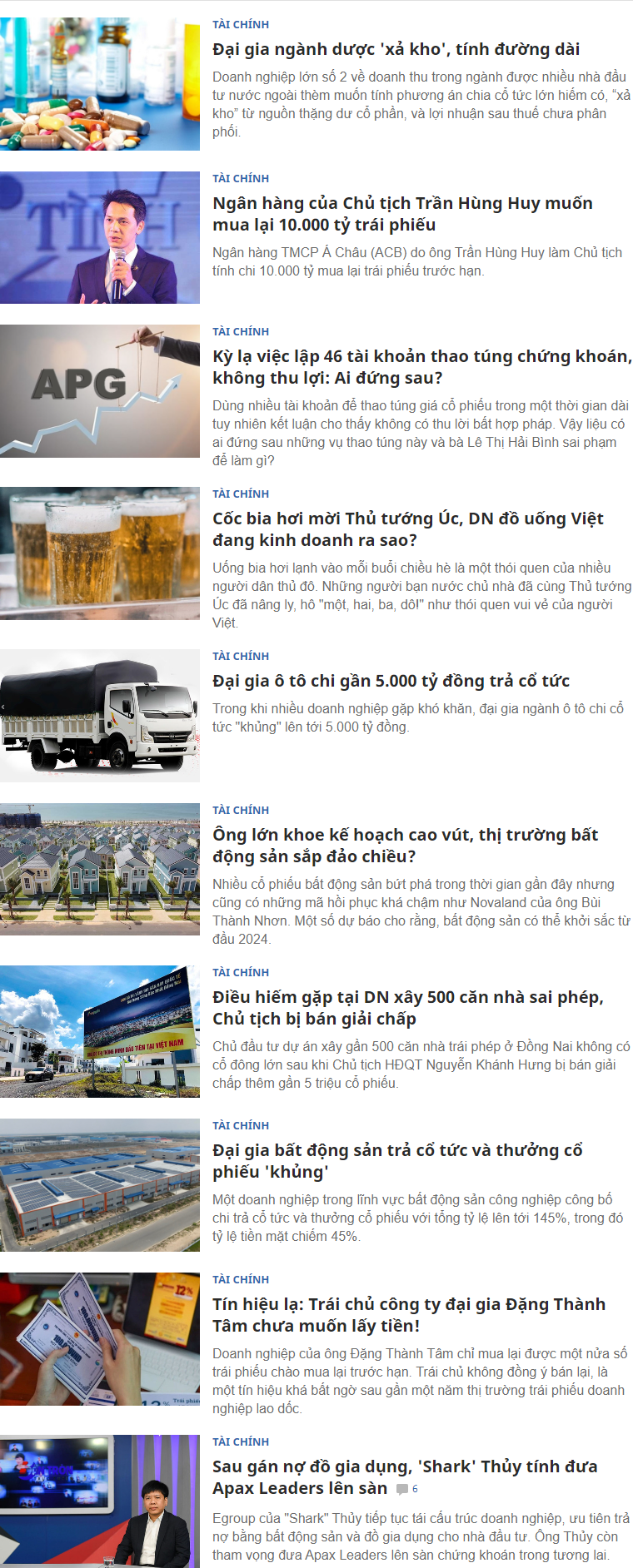Tap the pills thumbnail for the pharma story
Viewport: 633px width, 1568px height.
100,84
